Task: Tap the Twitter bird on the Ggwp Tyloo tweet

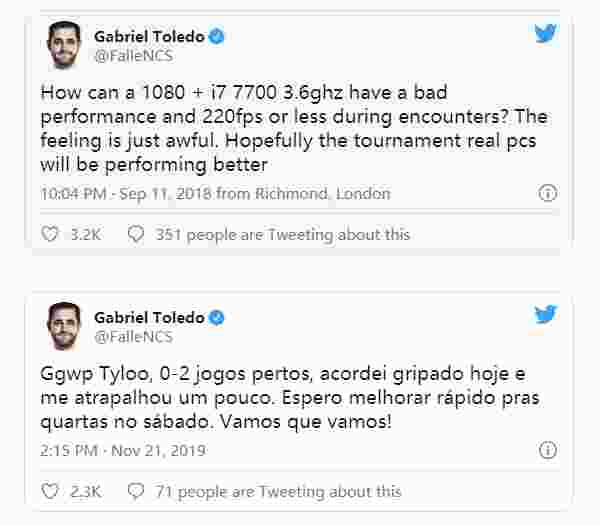Action: point(545,315)
